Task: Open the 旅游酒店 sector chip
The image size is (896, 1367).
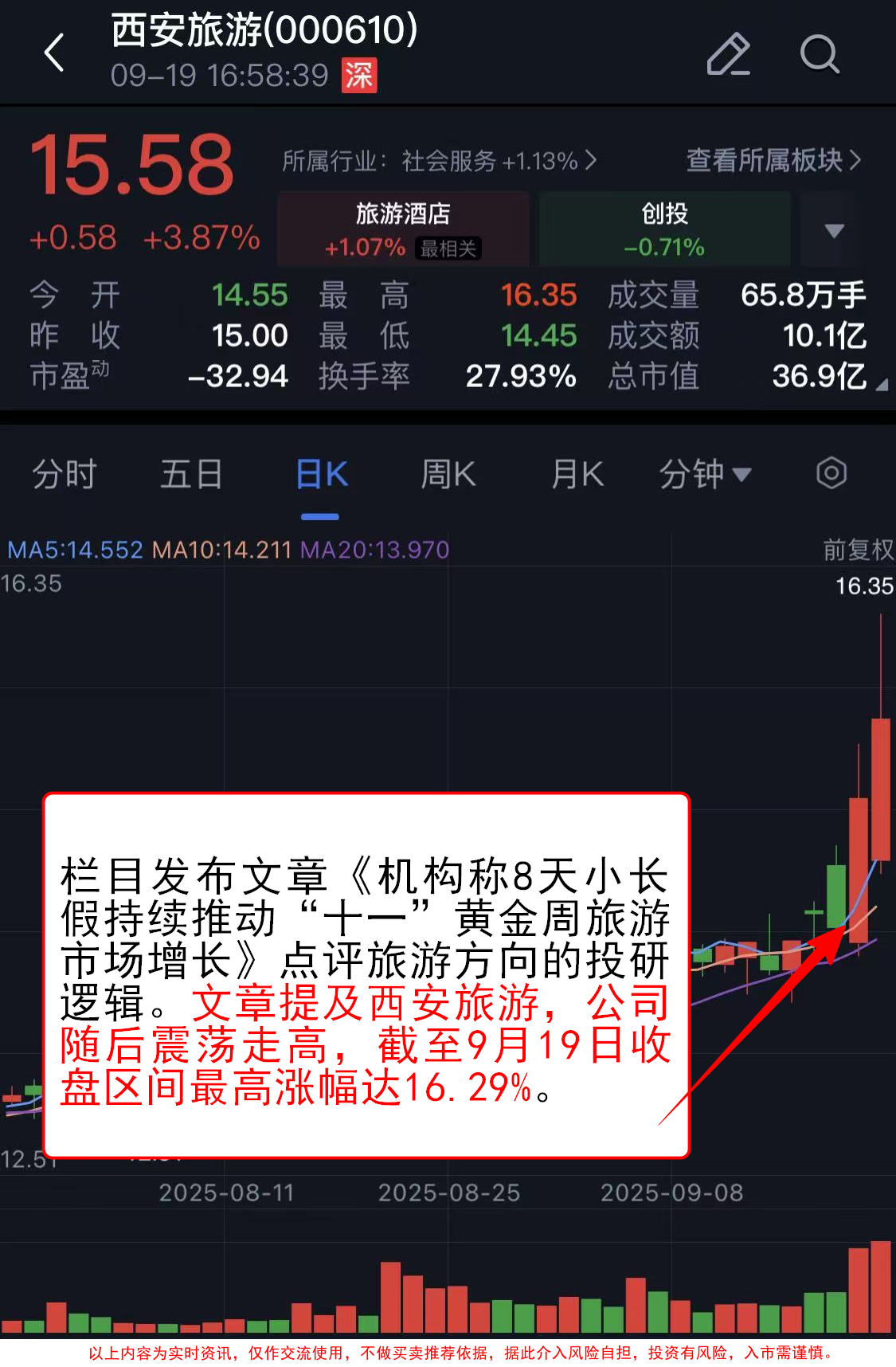Action: 403,229
